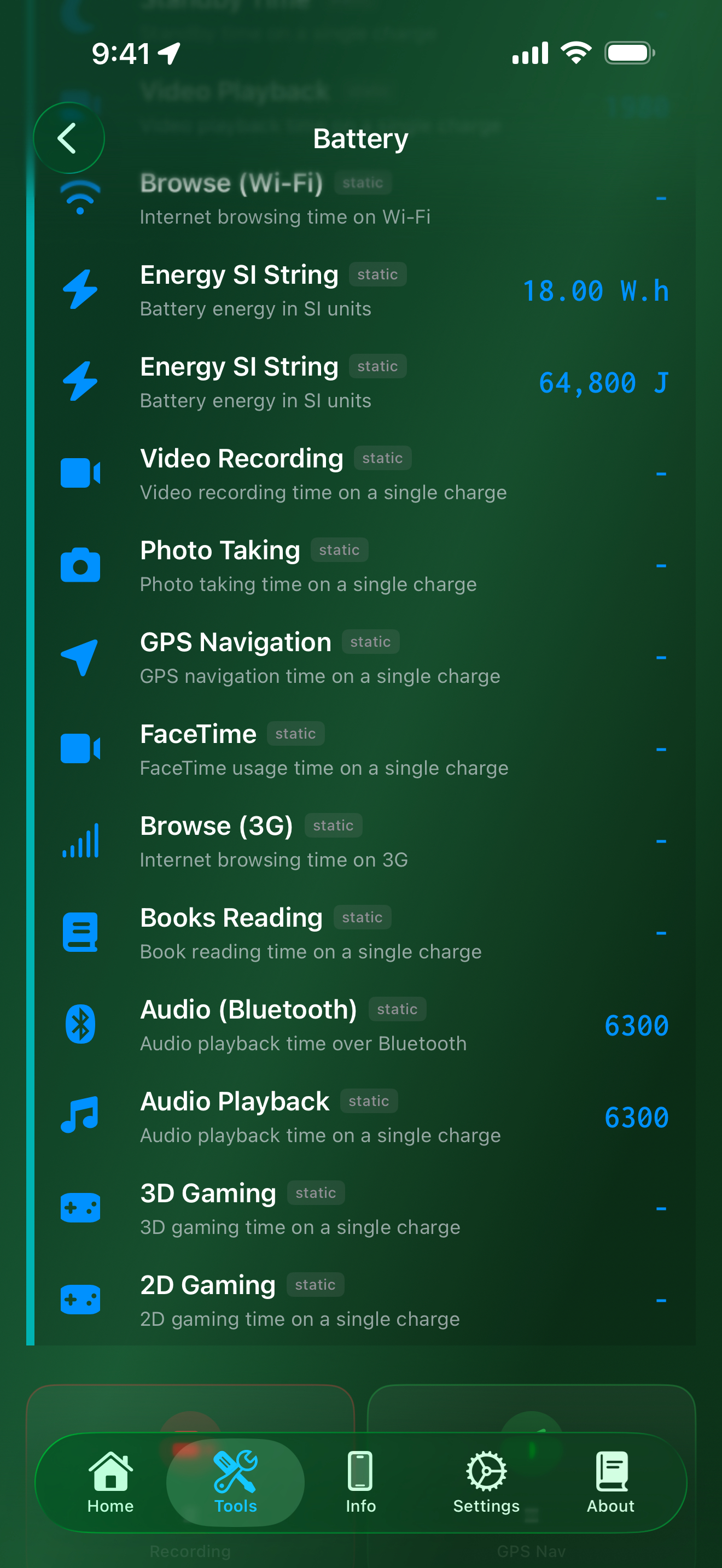This screenshot has width=722, height=1568.
Task: Select the FaceTime video icon
Action: (80, 748)
